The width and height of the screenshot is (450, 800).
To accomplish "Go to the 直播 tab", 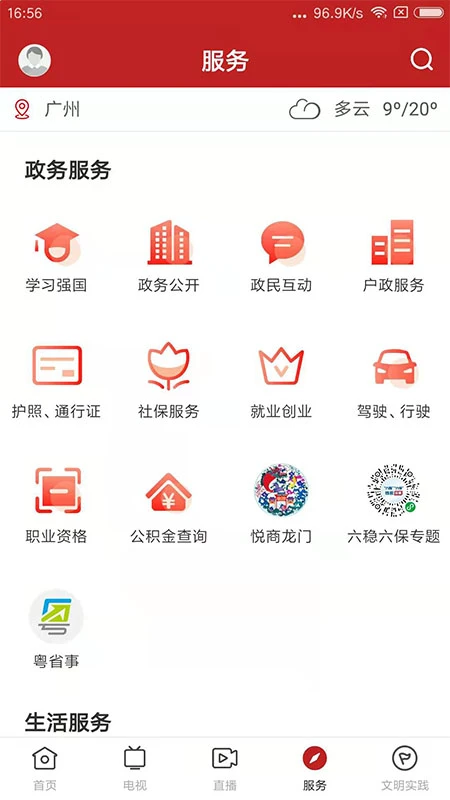I will [225, 768].
